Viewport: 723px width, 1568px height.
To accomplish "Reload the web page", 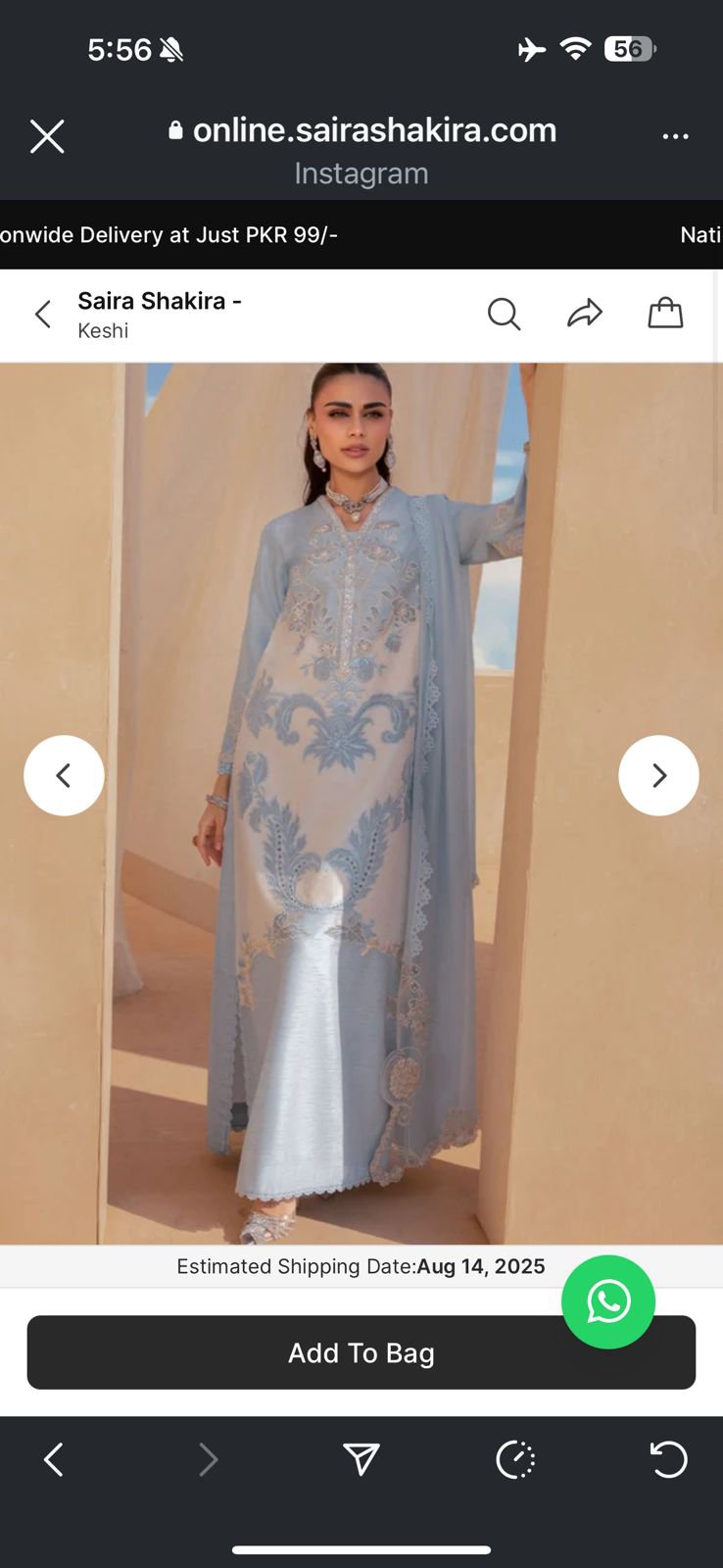I will [669, 1459].
